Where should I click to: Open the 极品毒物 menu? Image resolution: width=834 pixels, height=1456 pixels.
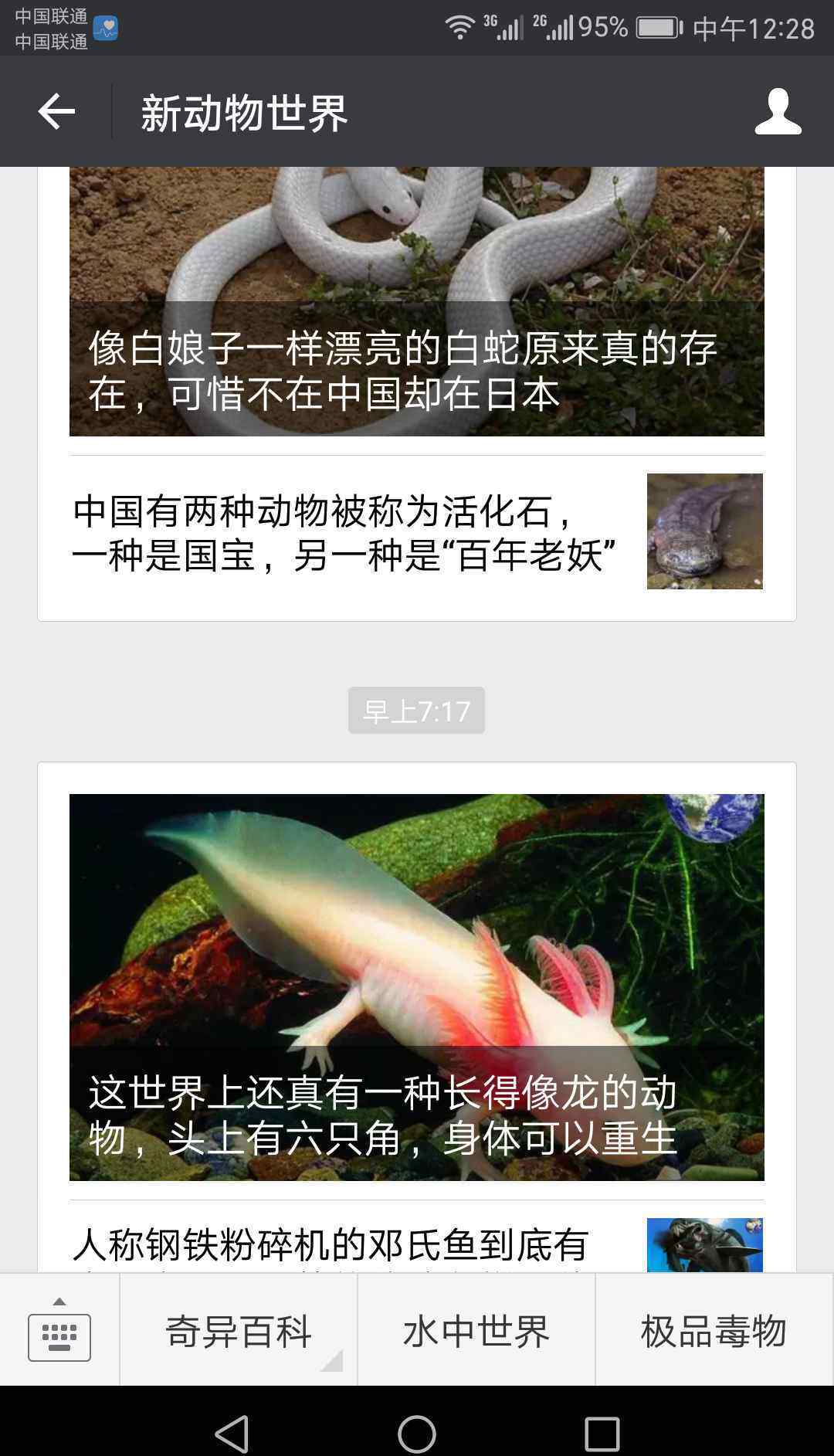[714, 1331]
